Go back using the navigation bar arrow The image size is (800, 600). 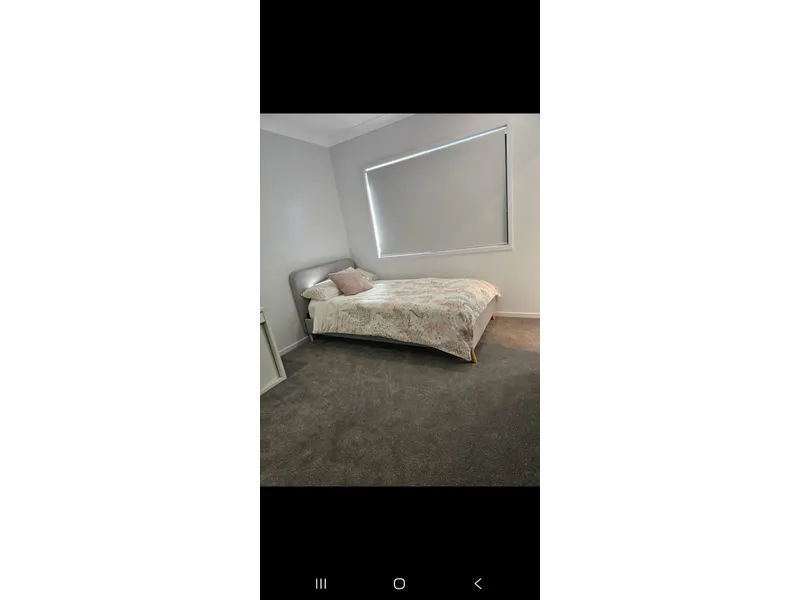tap(477, 583)
